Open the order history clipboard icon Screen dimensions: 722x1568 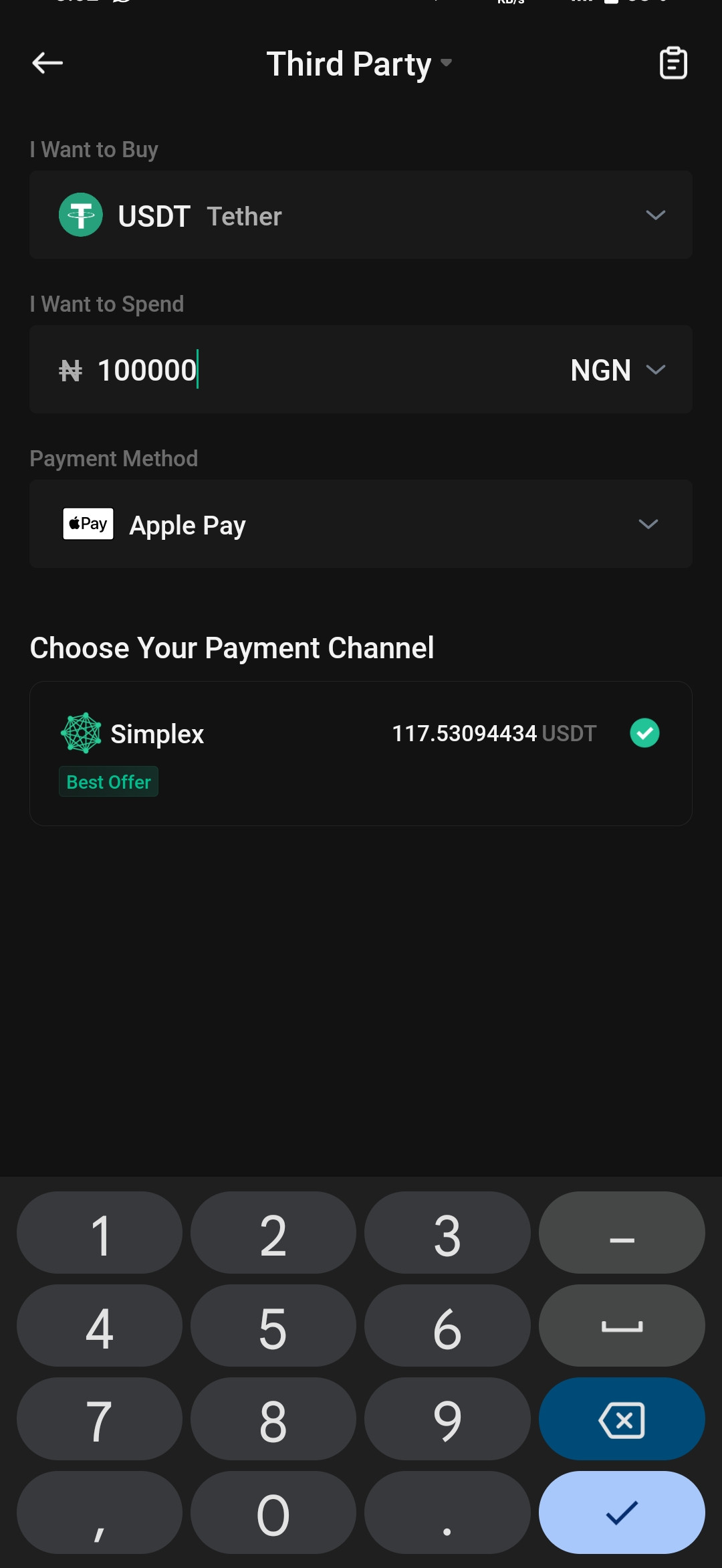coord(673,64)
